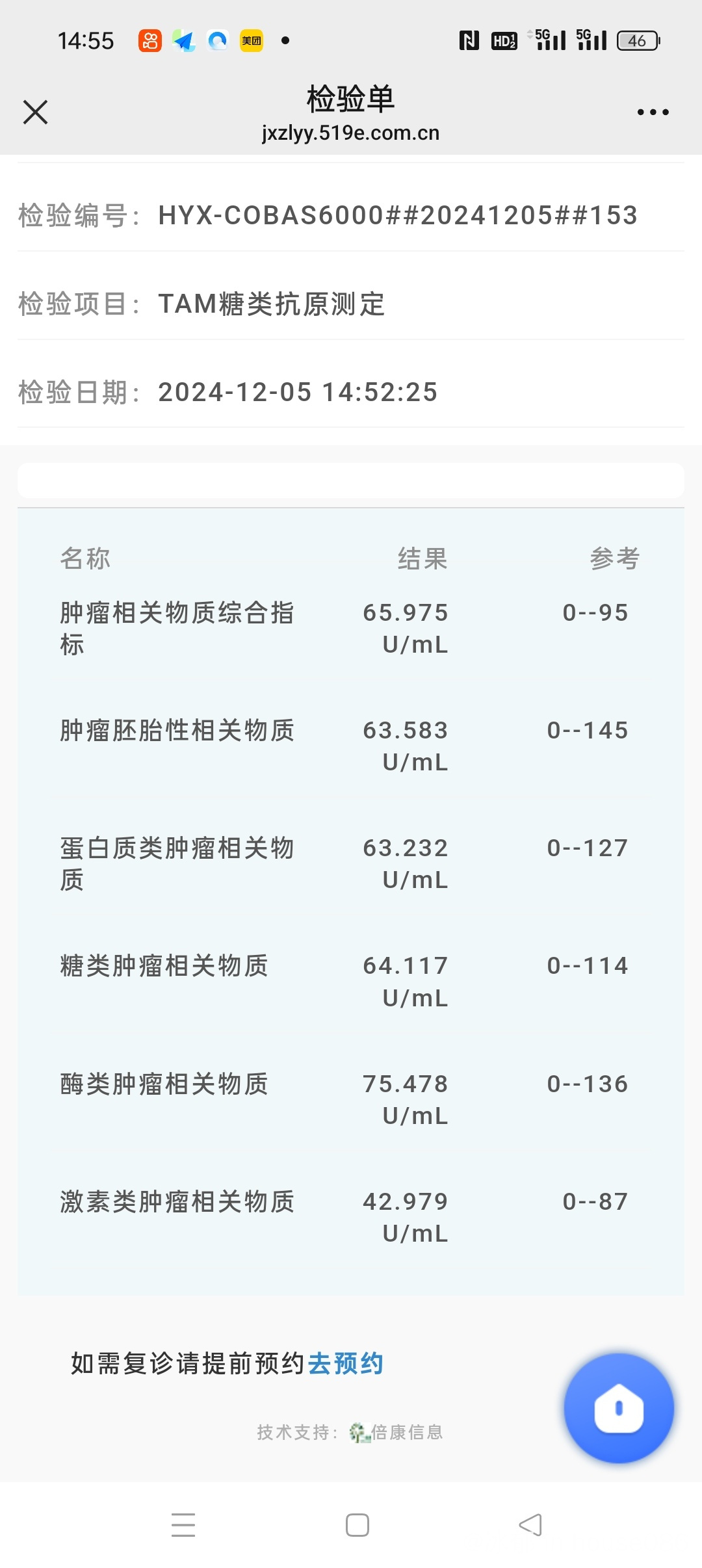Open the three-dot overflow menu

tap(653, 112)
